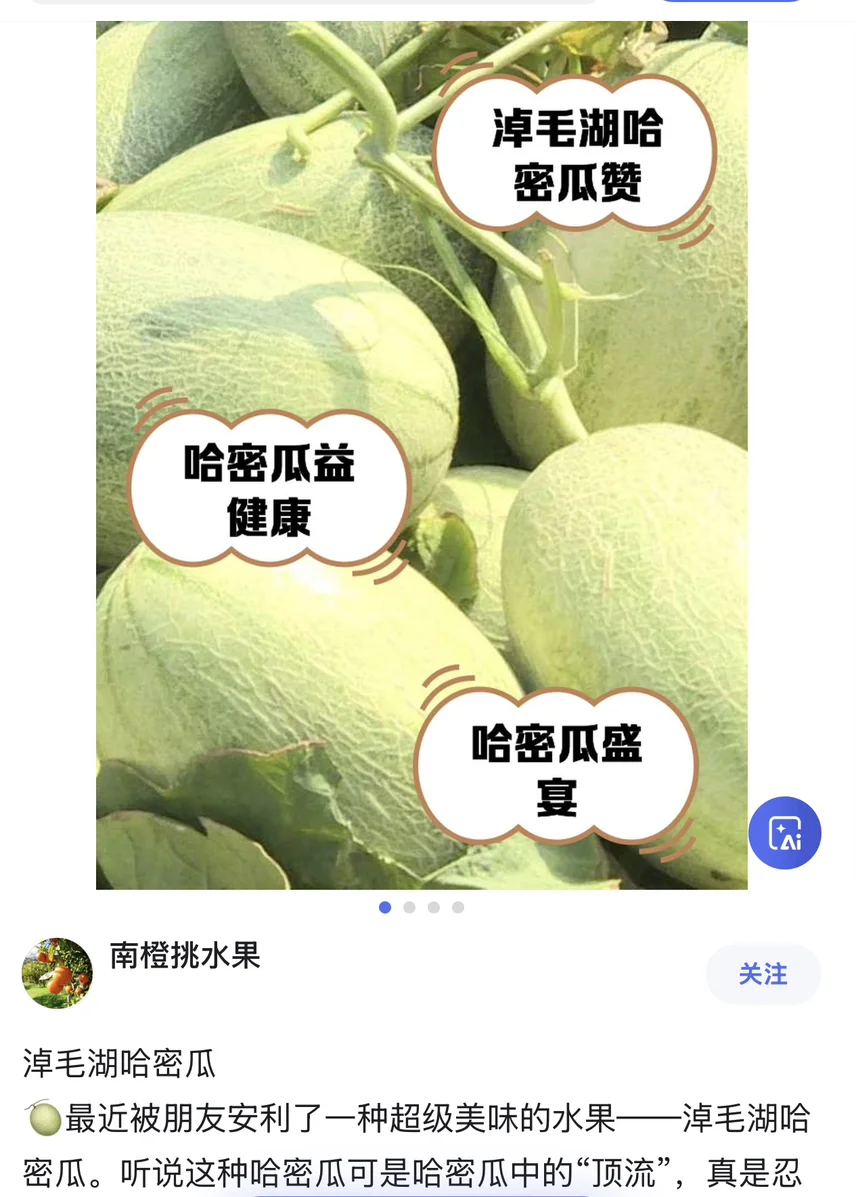
Task: Open 南橙挑水果's profile avatar
Action: (x=57, y=973)
